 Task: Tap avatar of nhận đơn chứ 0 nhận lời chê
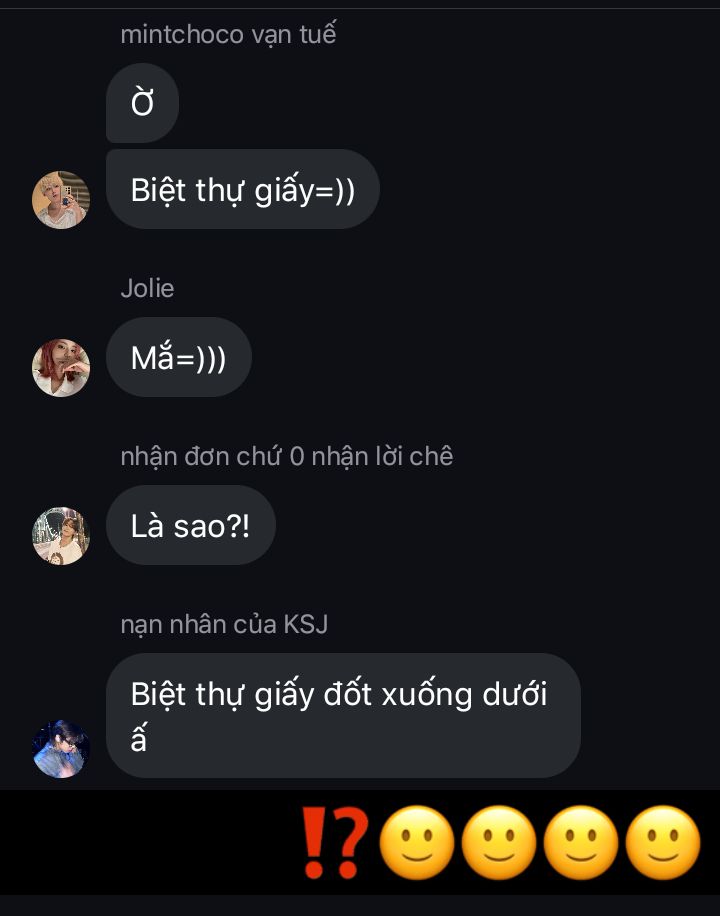61,535
